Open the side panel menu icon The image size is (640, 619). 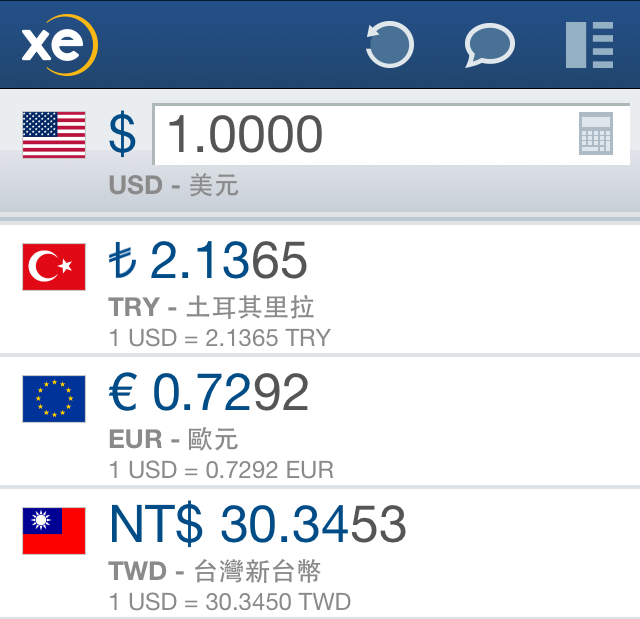tap(589, 45)
